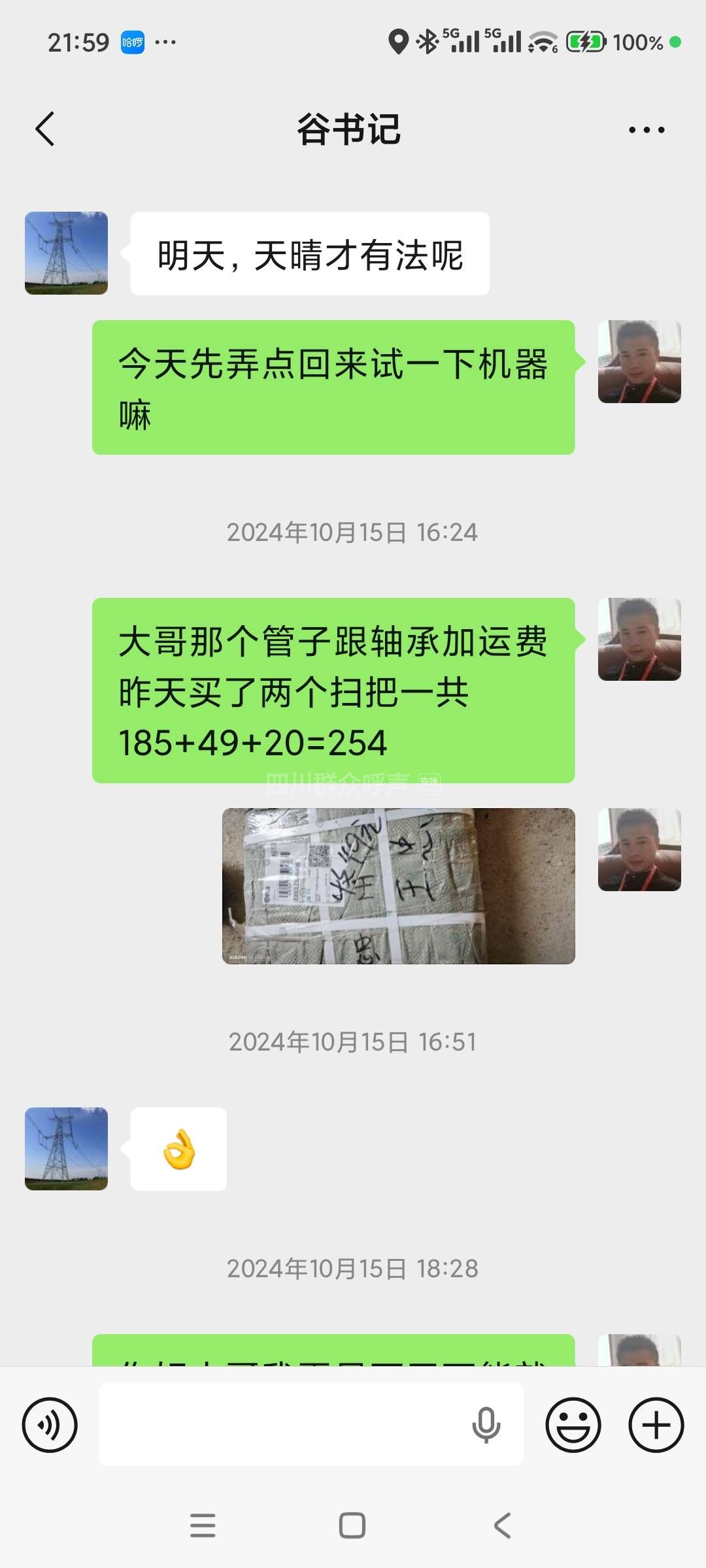Viewport: 706px width, 1568px height.
Task: Open the emoji sticker panel
Action: click(573, 1425)
